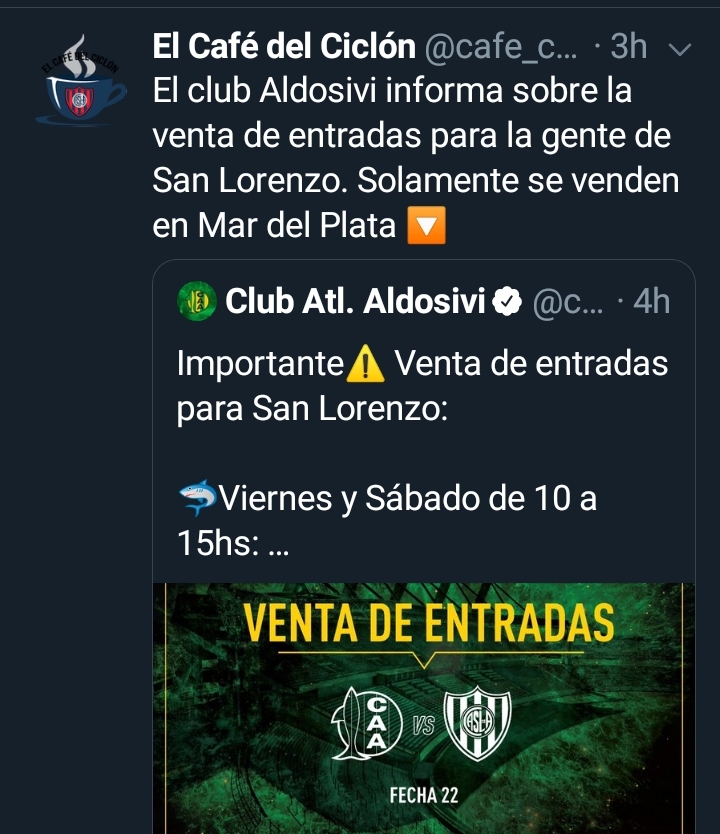Click the warning triangle emoji after Importante

tap(366, 369)
